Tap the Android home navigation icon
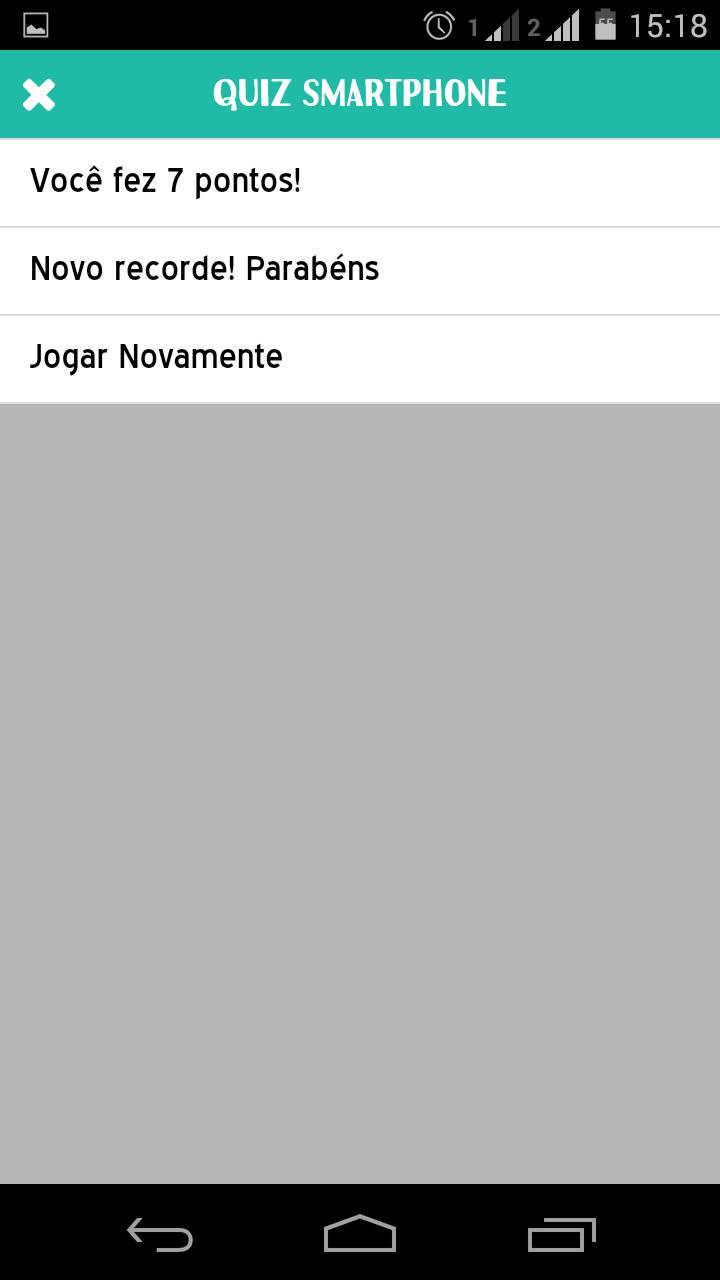 pyautogui.click(x=359, y=1234)
